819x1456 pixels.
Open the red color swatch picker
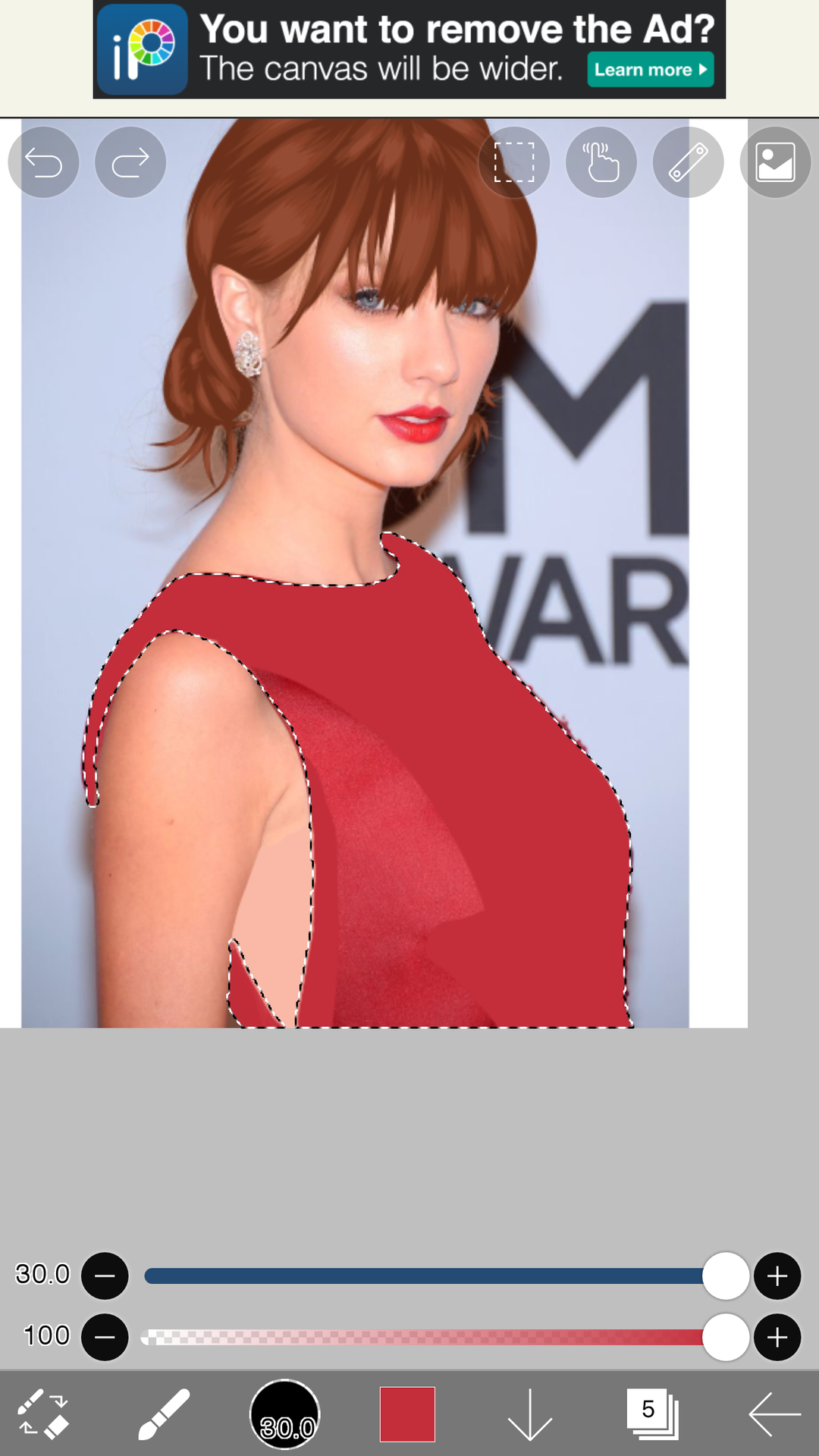click(x=407, y=1414)
